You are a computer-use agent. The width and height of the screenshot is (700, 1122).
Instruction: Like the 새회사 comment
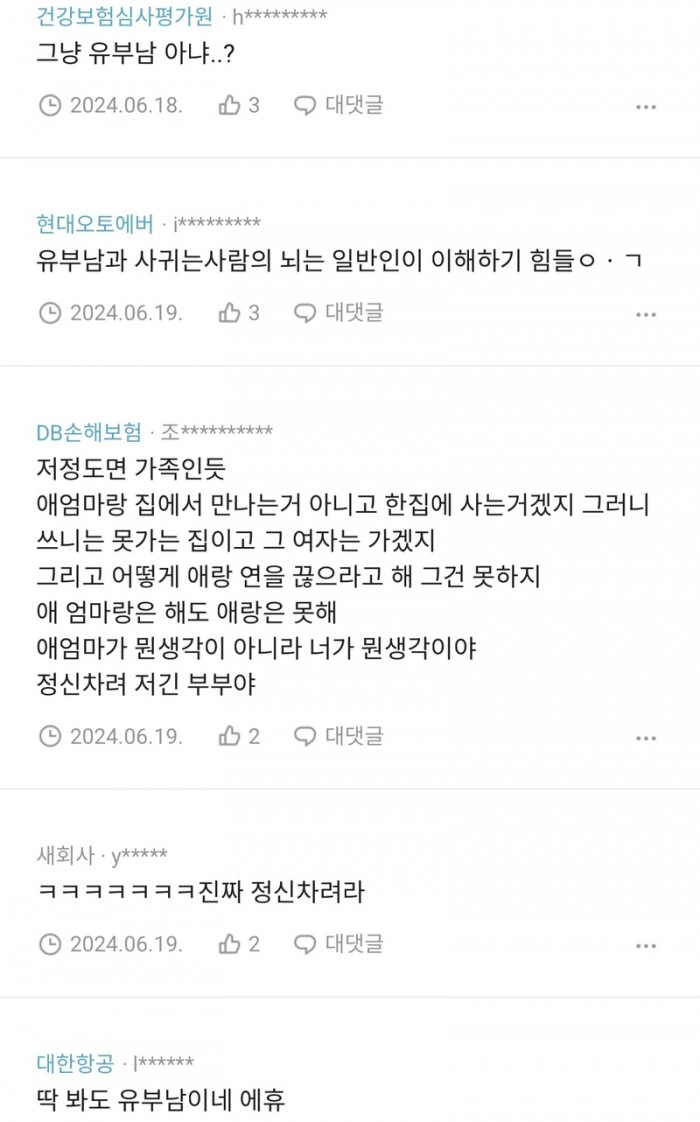click(239, 944)
